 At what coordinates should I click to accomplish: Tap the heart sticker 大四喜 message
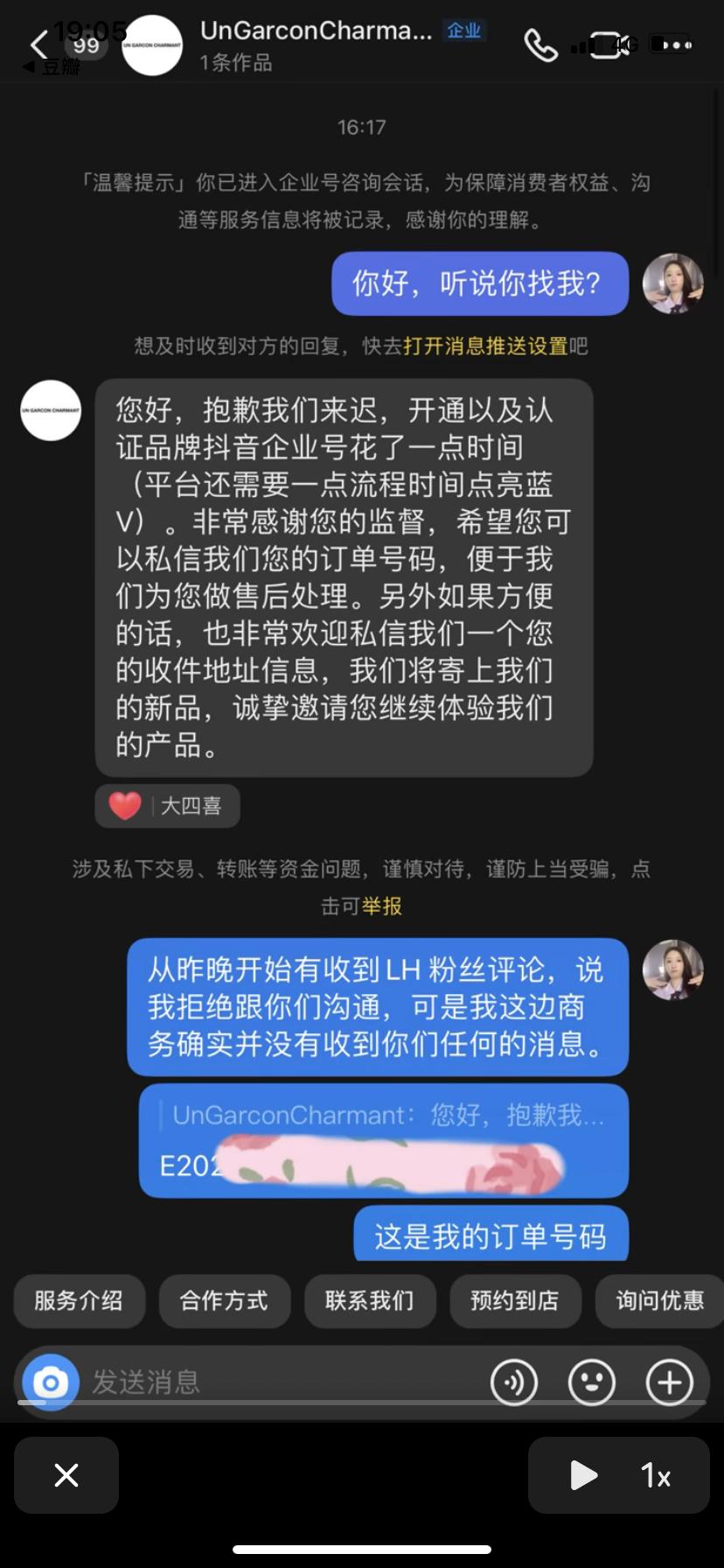pyautogui.click(x=166, y=805)
